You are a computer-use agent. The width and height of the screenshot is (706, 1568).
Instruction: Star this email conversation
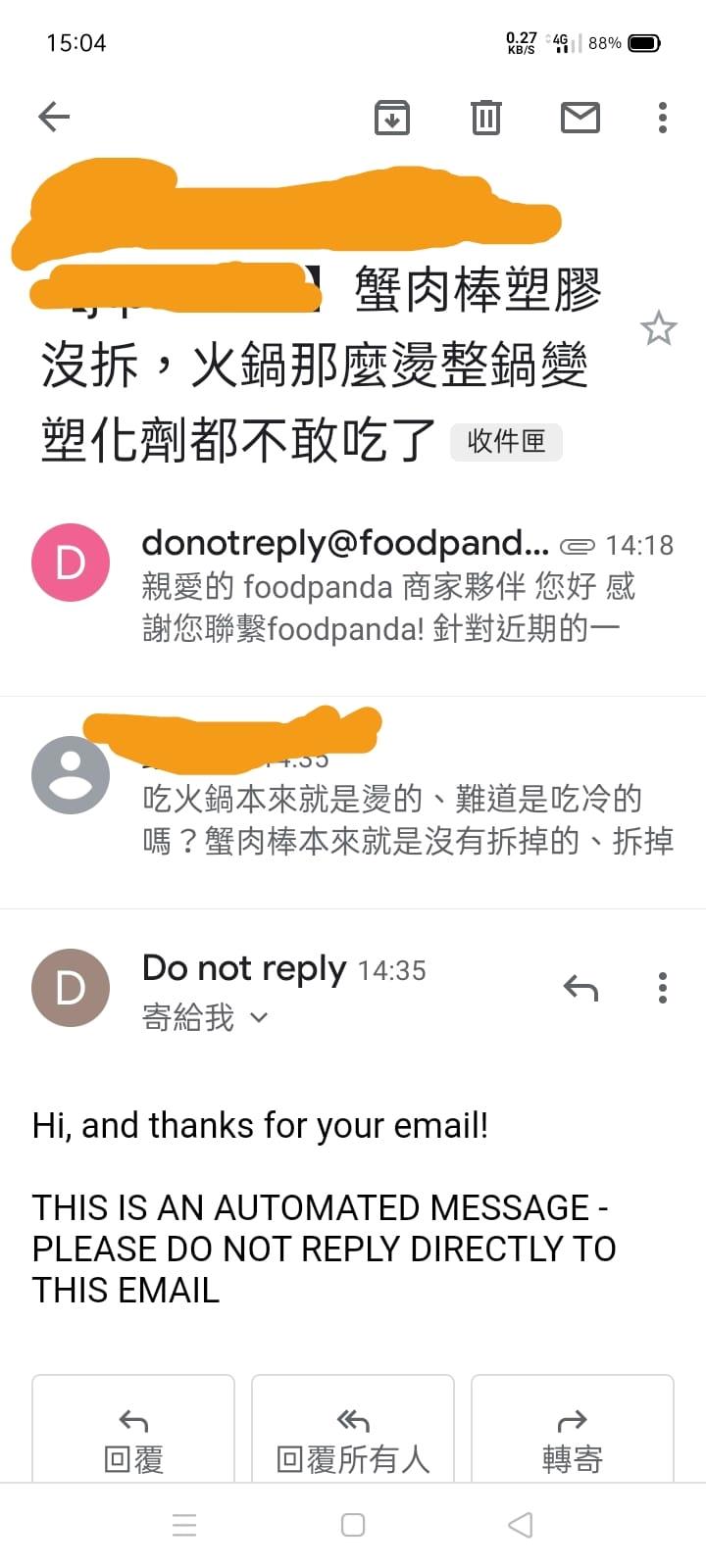[x=658, y=329]
